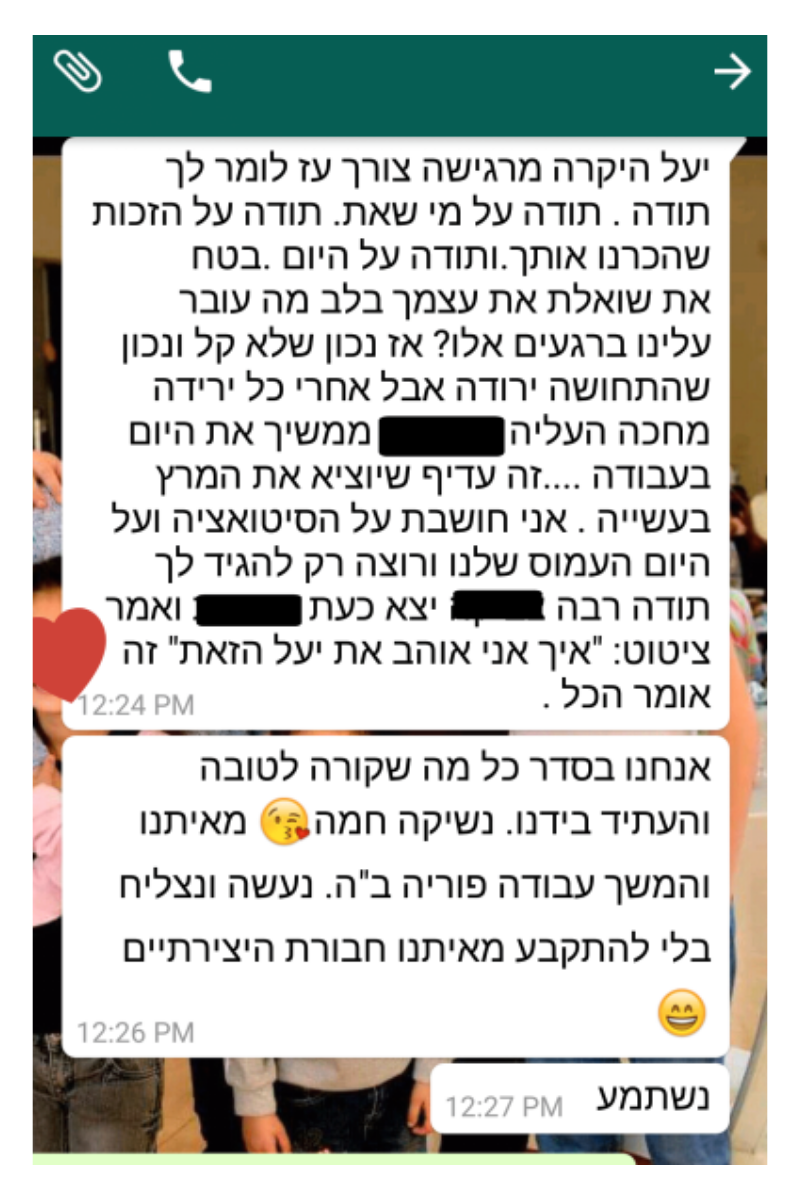
Task: Go back using the arrow in header
Action: point(732,72)
